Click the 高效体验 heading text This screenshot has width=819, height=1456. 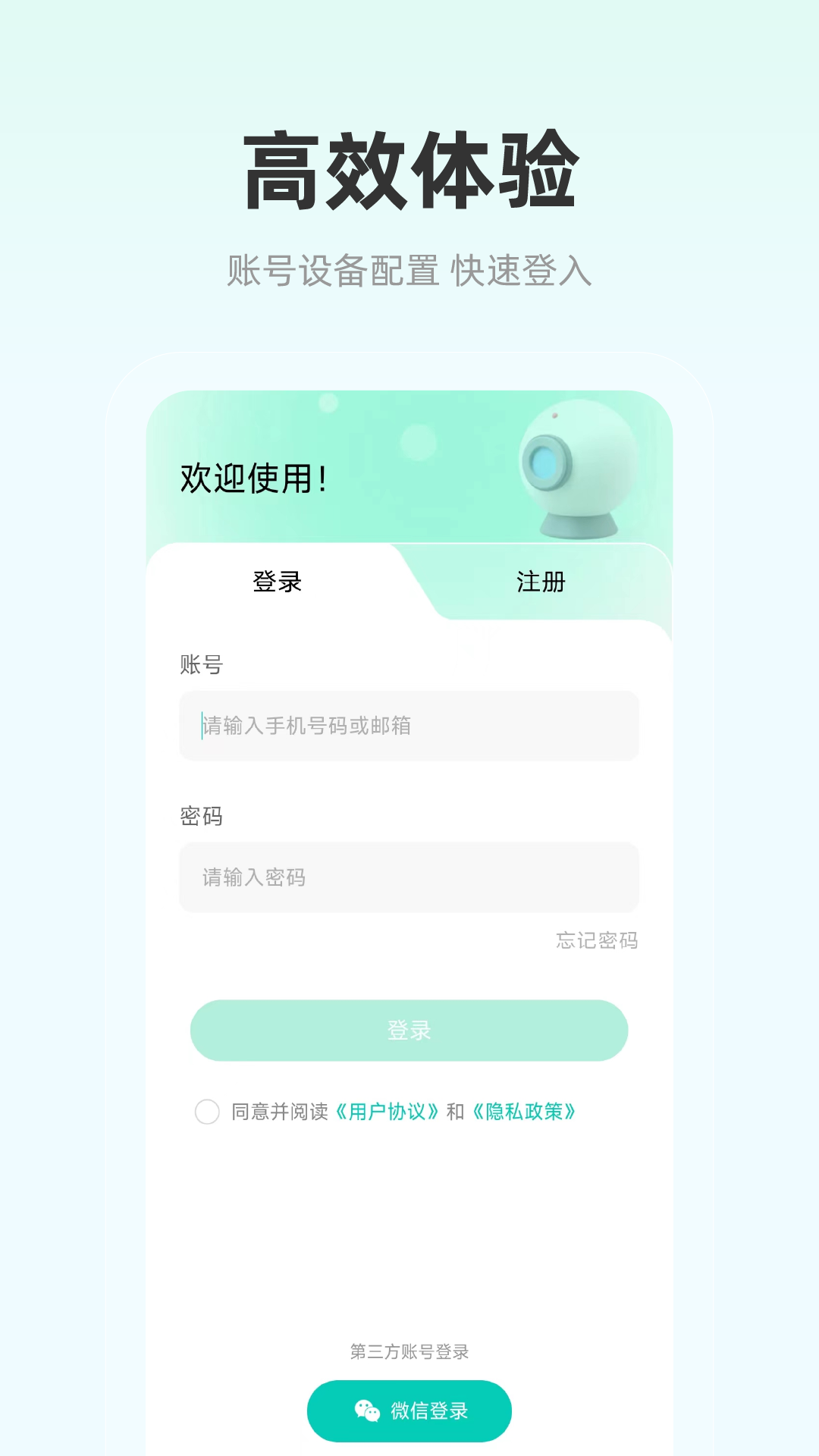(409, 168)
